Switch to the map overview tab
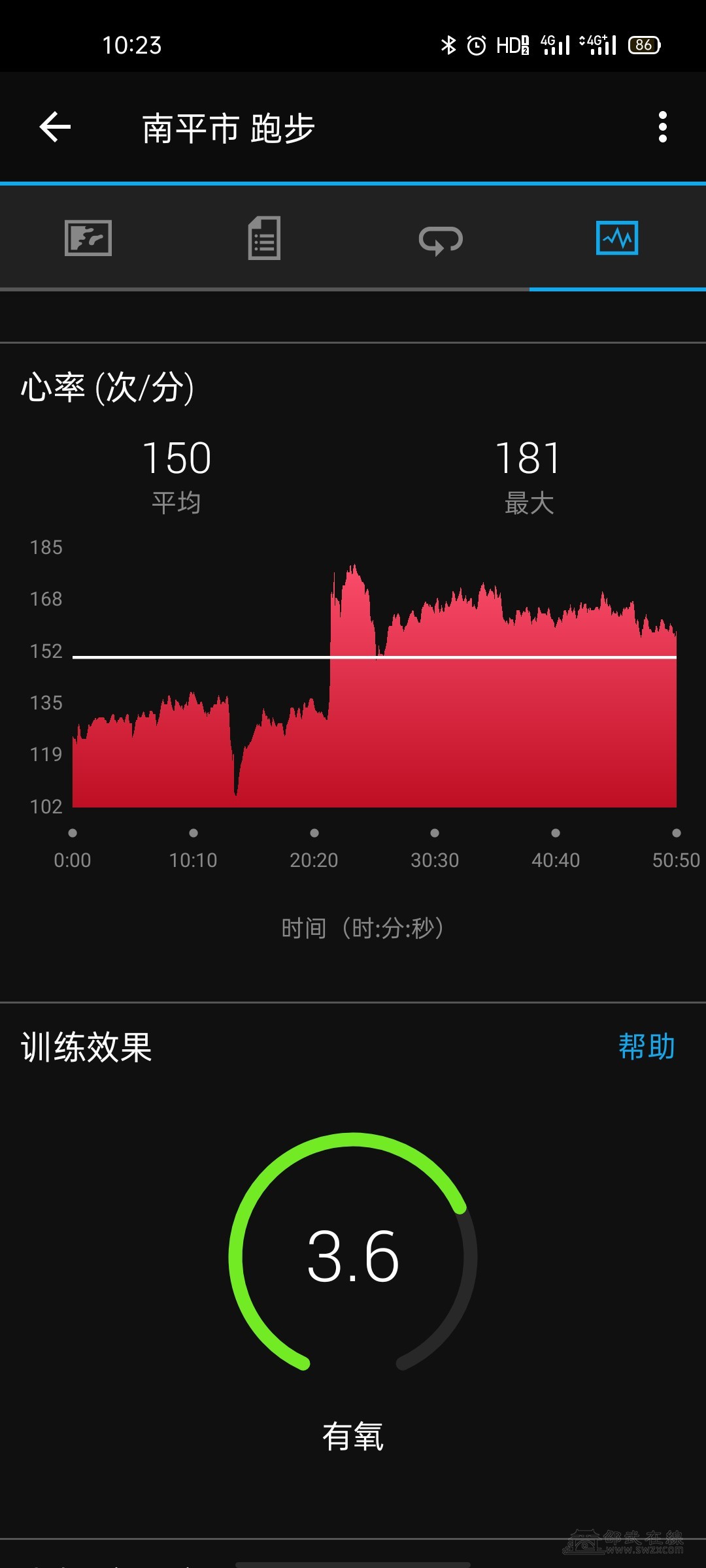This screenshot has width=706, height=1568. coord(88,238)
